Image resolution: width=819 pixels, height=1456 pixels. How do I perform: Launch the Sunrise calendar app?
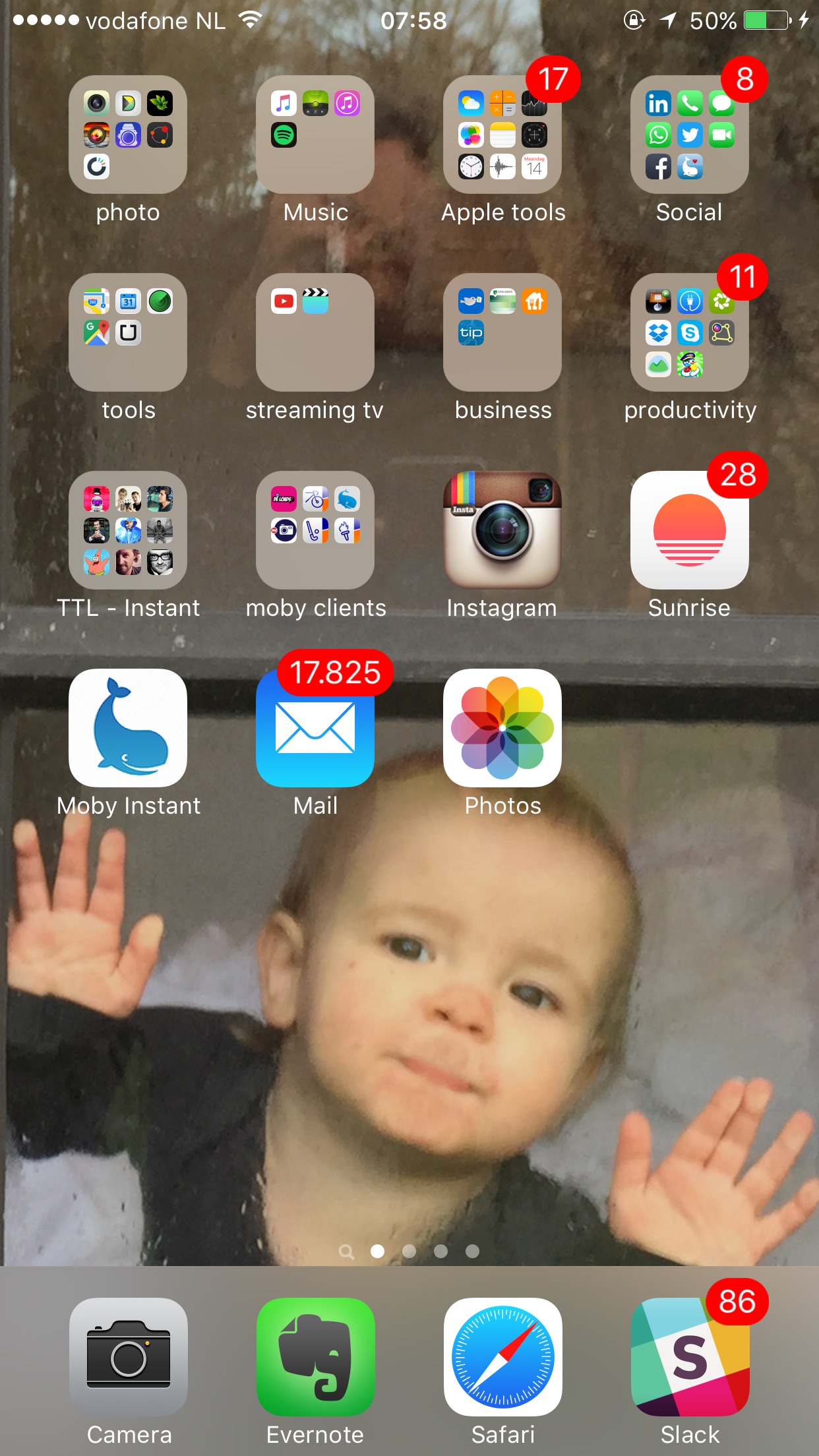690,530
